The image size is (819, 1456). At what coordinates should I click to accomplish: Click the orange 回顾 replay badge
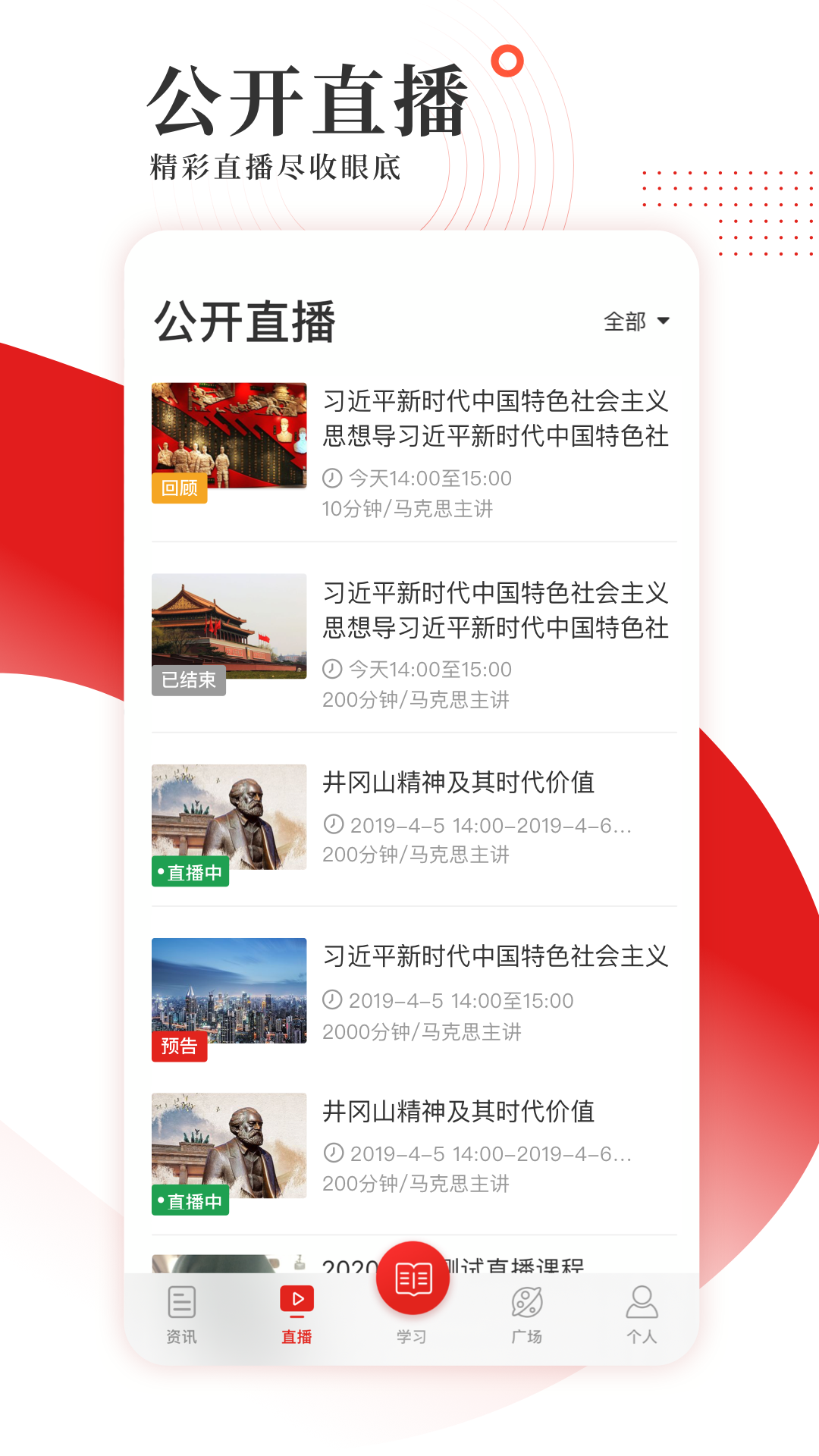178,488
